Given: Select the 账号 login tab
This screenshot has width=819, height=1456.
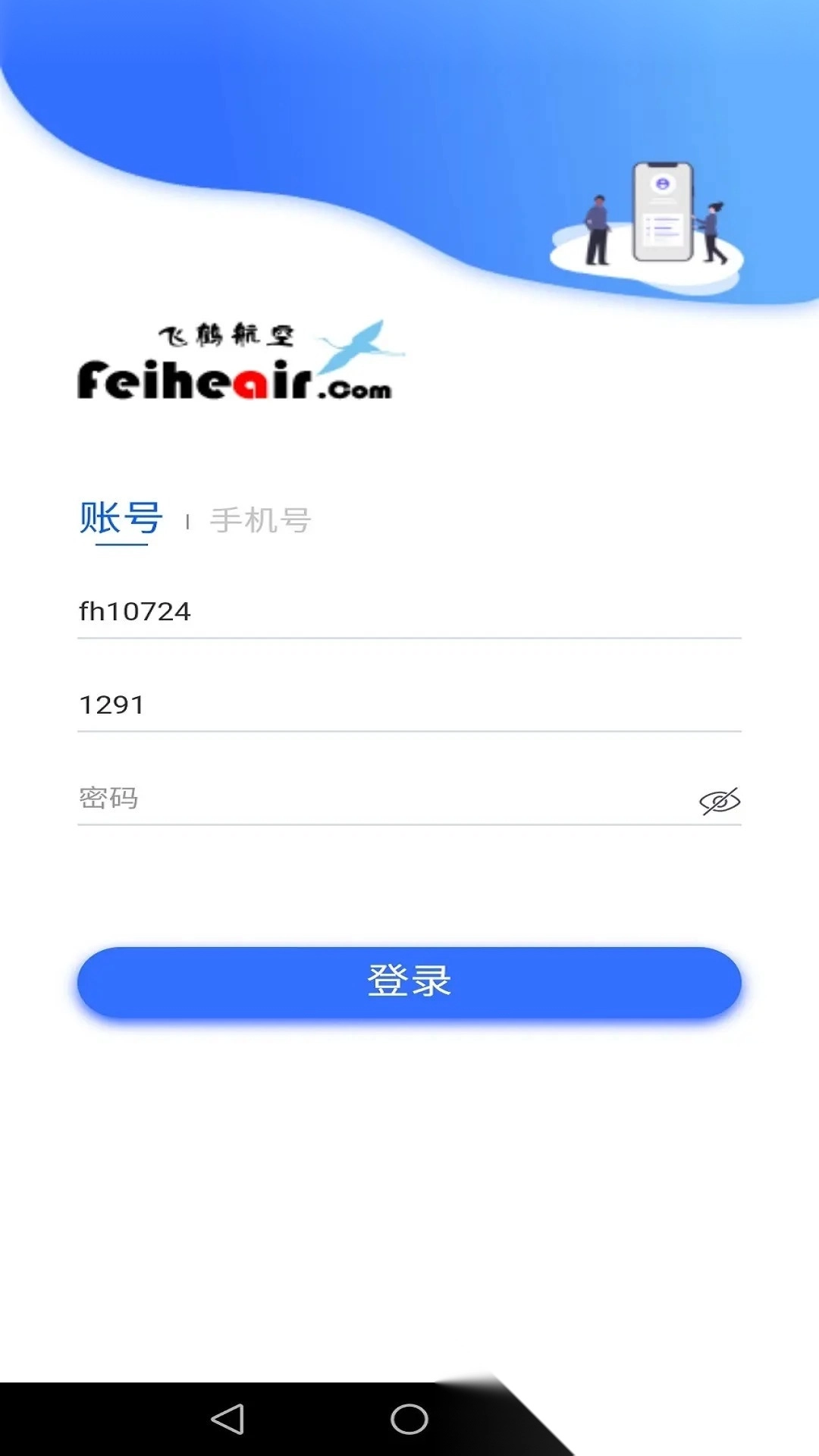Looking at the screenshot, I should [x=121, y=519].
